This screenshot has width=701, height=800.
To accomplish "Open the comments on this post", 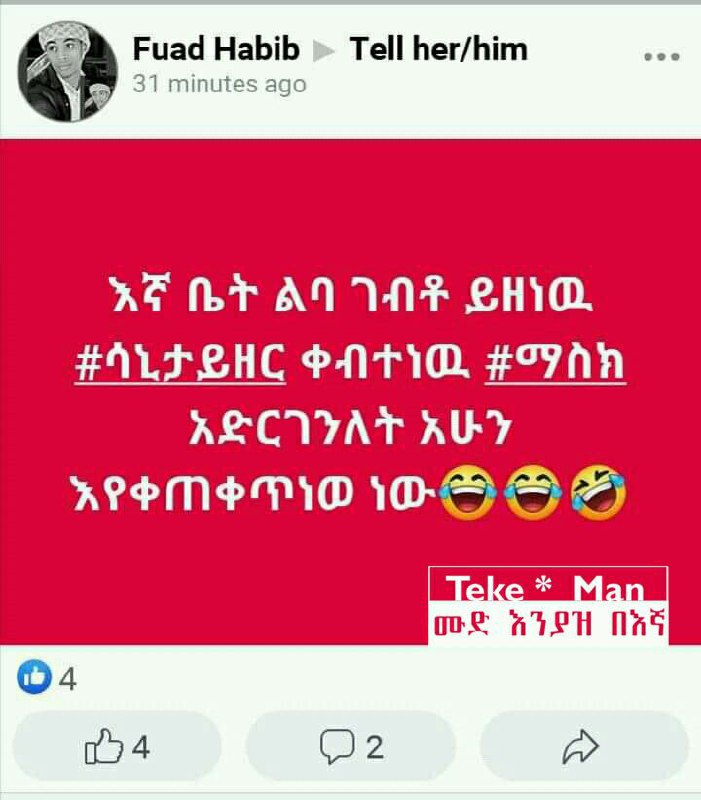I will click(x=351, y=746).
